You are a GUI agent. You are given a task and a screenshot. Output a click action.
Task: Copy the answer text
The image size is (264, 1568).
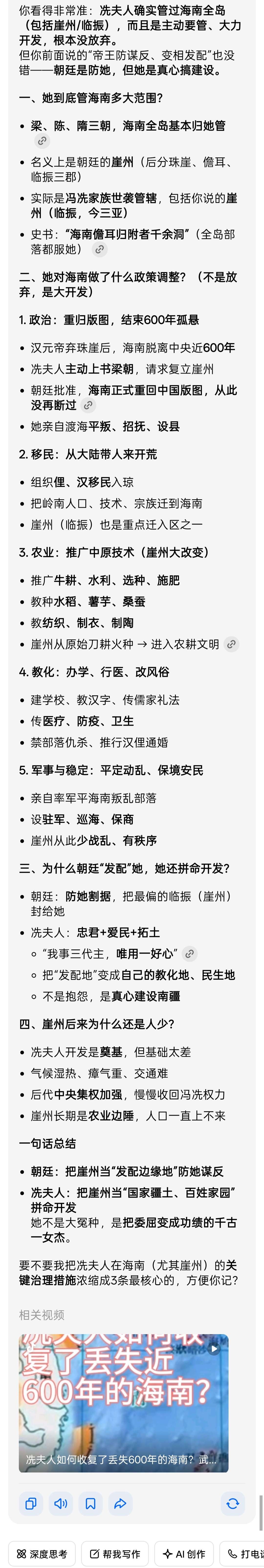coord(30,1504)
